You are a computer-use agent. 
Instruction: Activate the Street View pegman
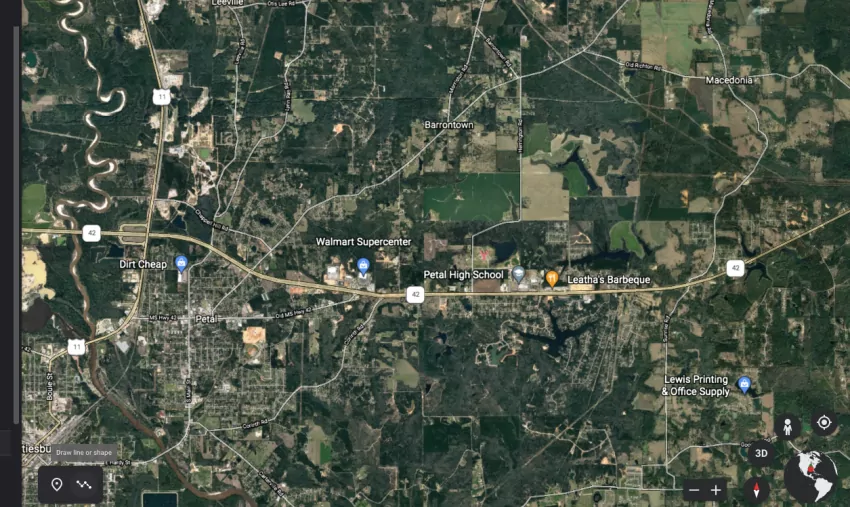pos(788,427)
